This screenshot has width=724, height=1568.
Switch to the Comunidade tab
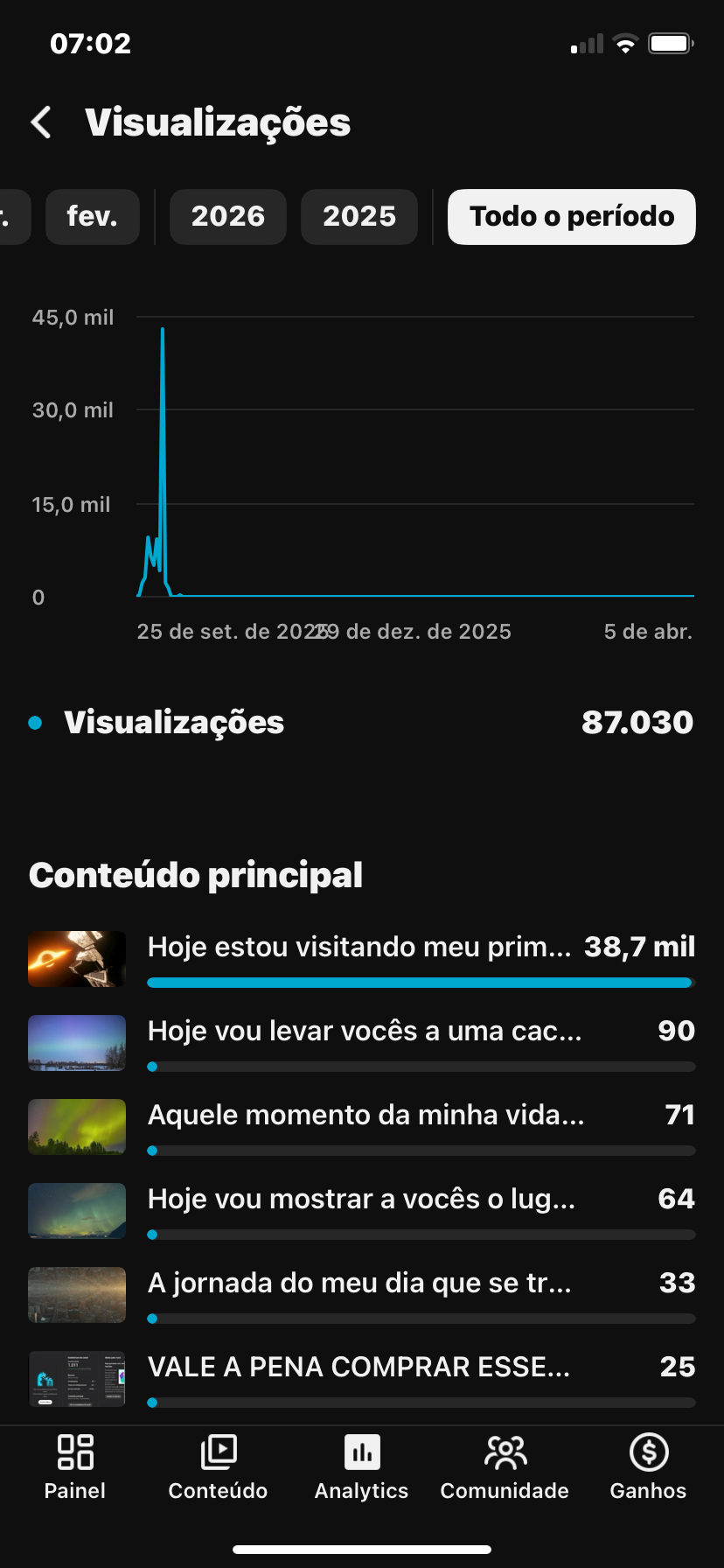(x=505, y=1466)
